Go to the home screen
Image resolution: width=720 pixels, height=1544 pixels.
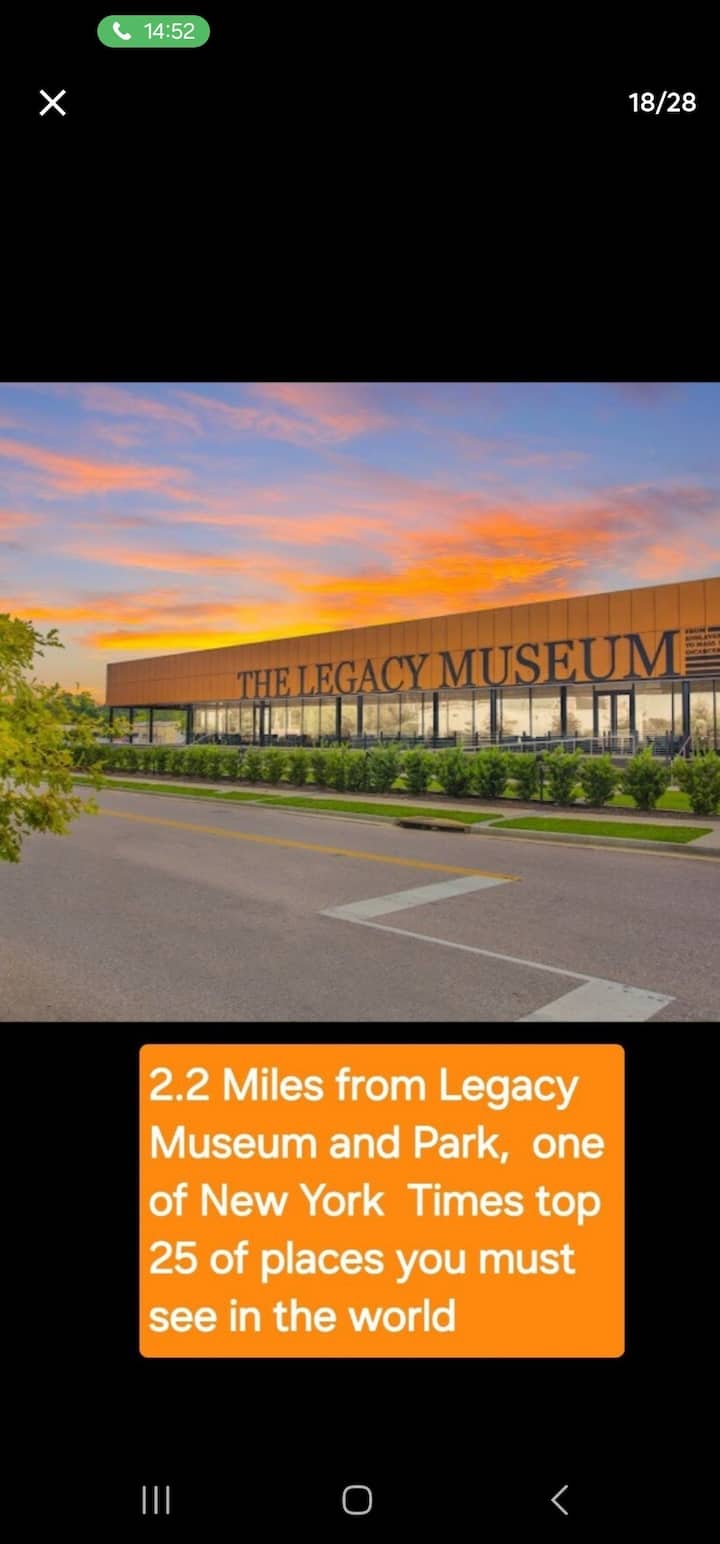pyautogui.click(x=357, y=1500)
